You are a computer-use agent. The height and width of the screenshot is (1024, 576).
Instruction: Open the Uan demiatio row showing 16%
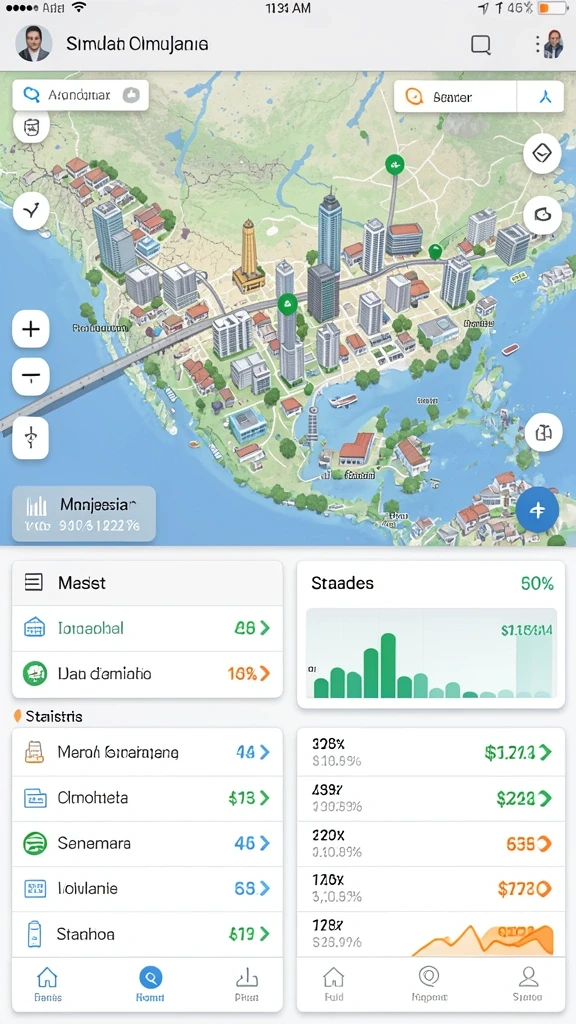pos(148,673)
